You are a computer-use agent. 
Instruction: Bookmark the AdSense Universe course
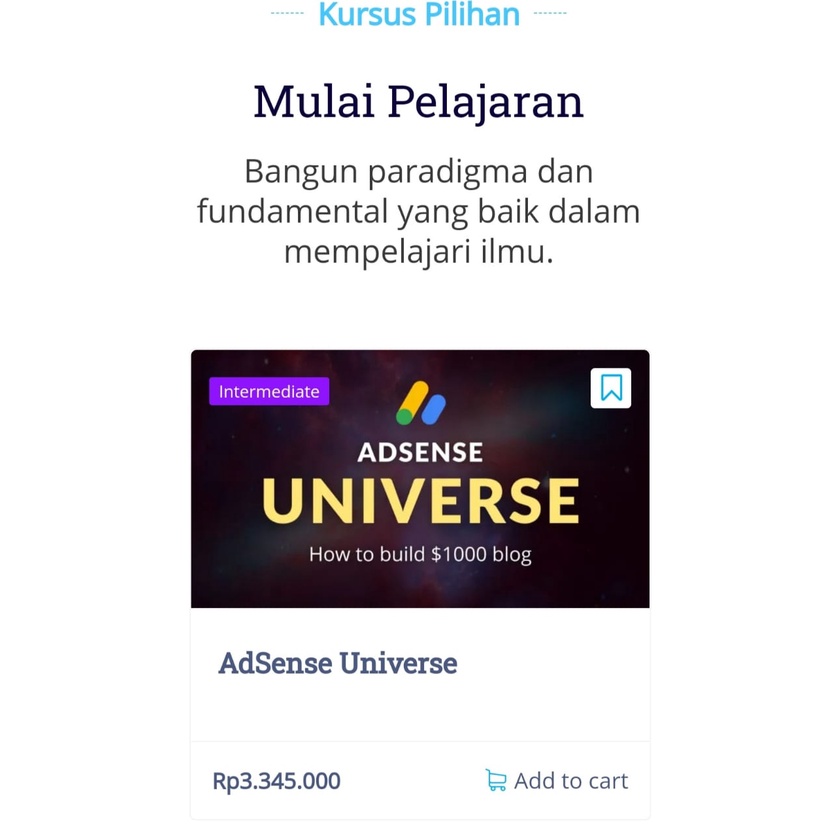[x=611, y=388]
